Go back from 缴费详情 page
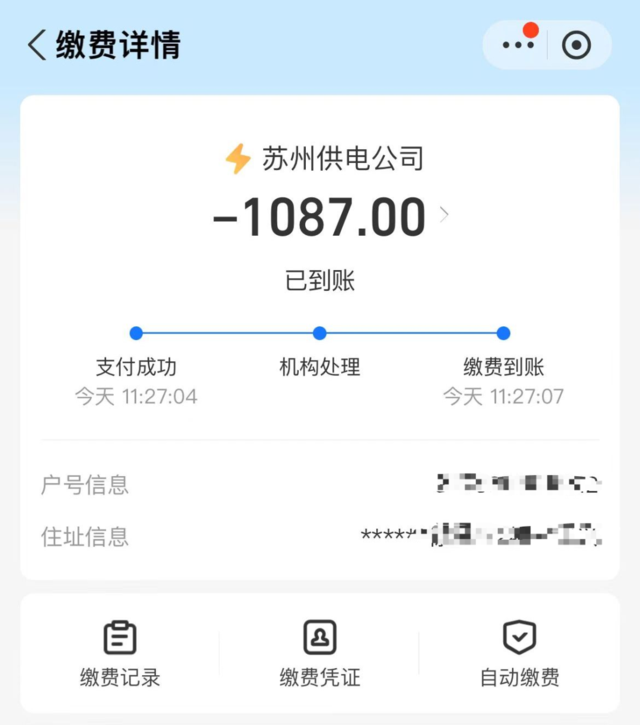The height and width of the screenshot is (725, 640). pyautogui.click(x=37, y=45)
